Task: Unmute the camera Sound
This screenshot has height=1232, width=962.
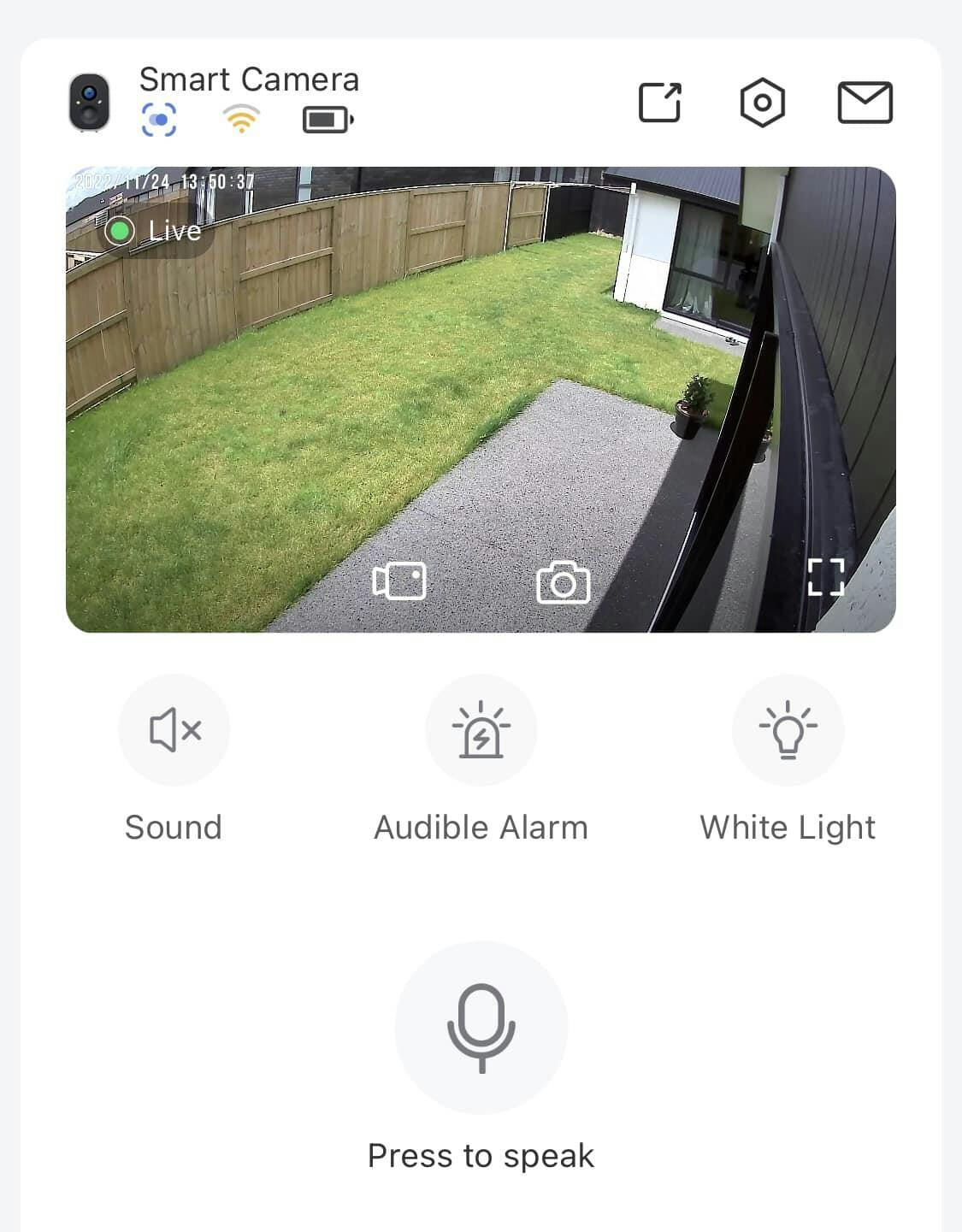Action: [x=174, y=730]
